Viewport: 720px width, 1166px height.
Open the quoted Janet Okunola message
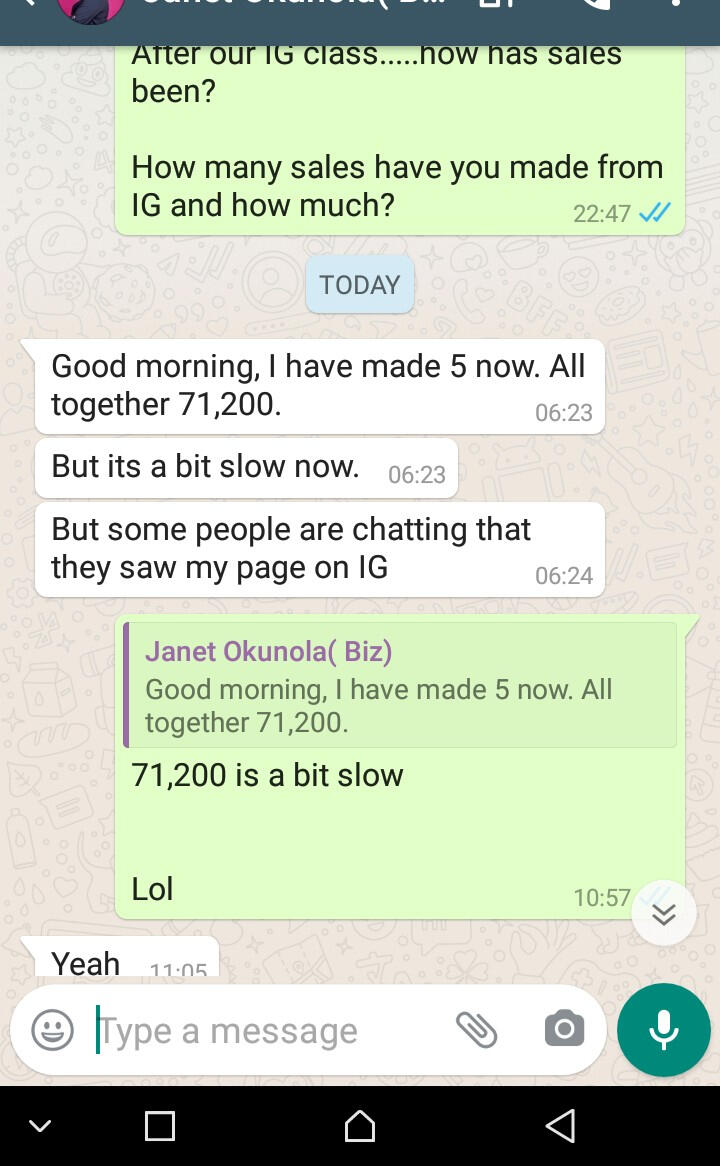point(400,686)
